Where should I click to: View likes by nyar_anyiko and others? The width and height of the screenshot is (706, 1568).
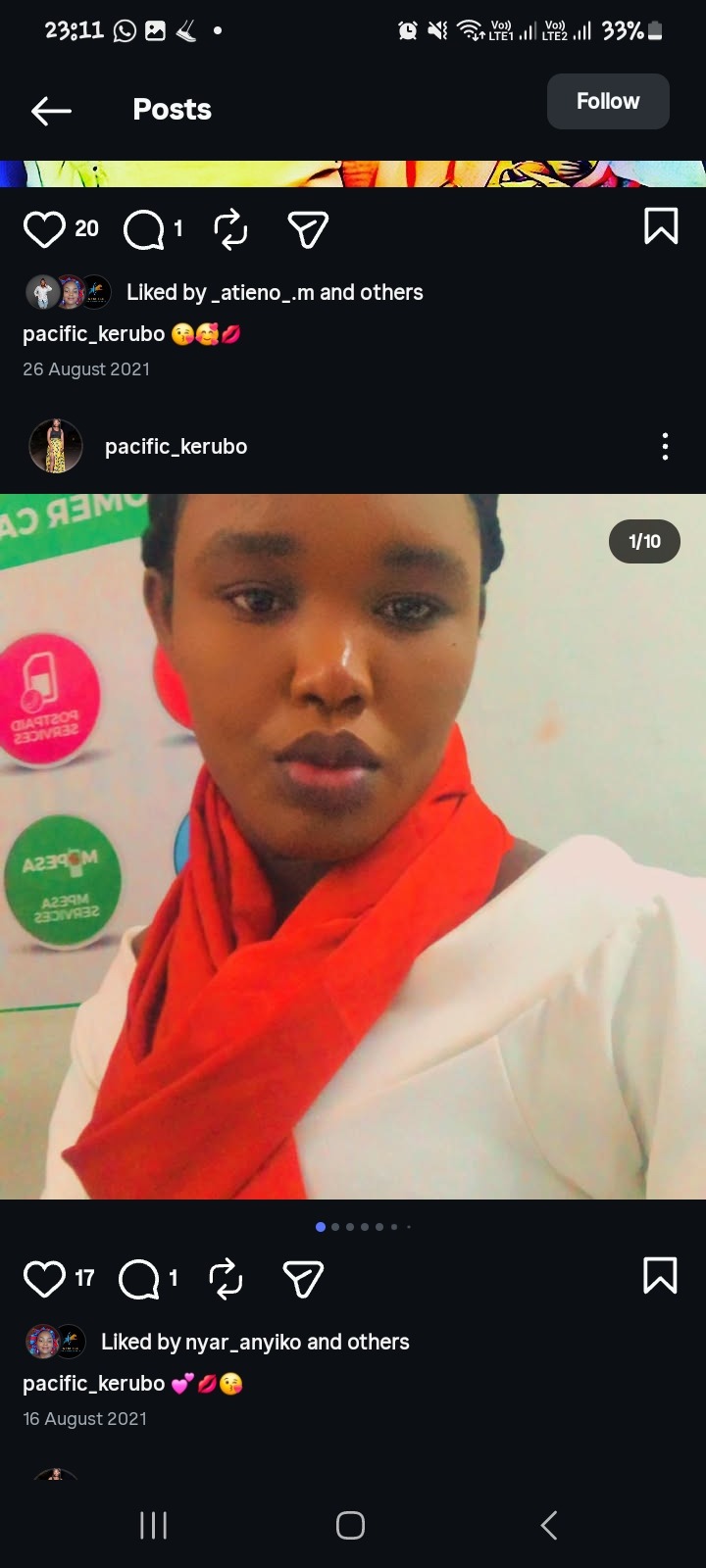(255, 1342)
